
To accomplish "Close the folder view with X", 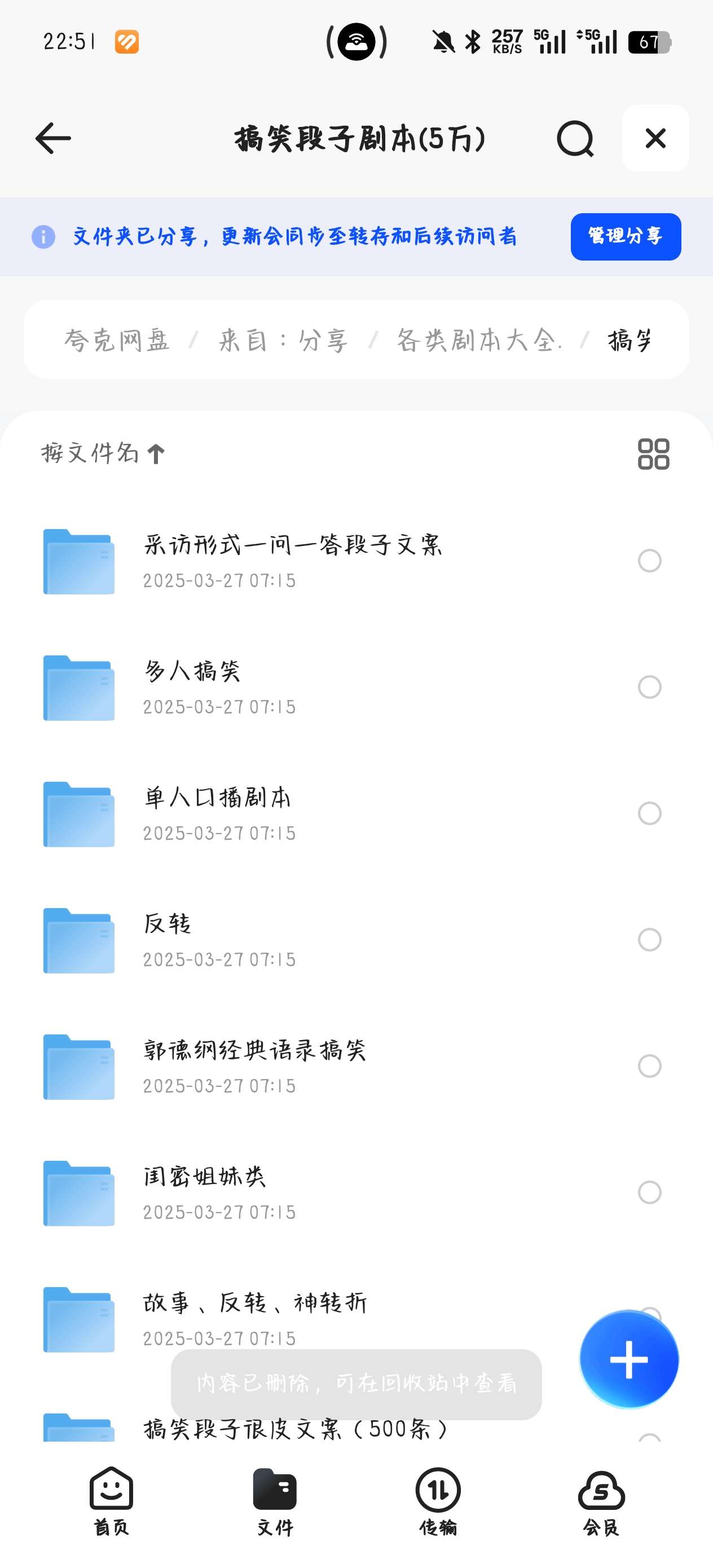I will 655,138.
